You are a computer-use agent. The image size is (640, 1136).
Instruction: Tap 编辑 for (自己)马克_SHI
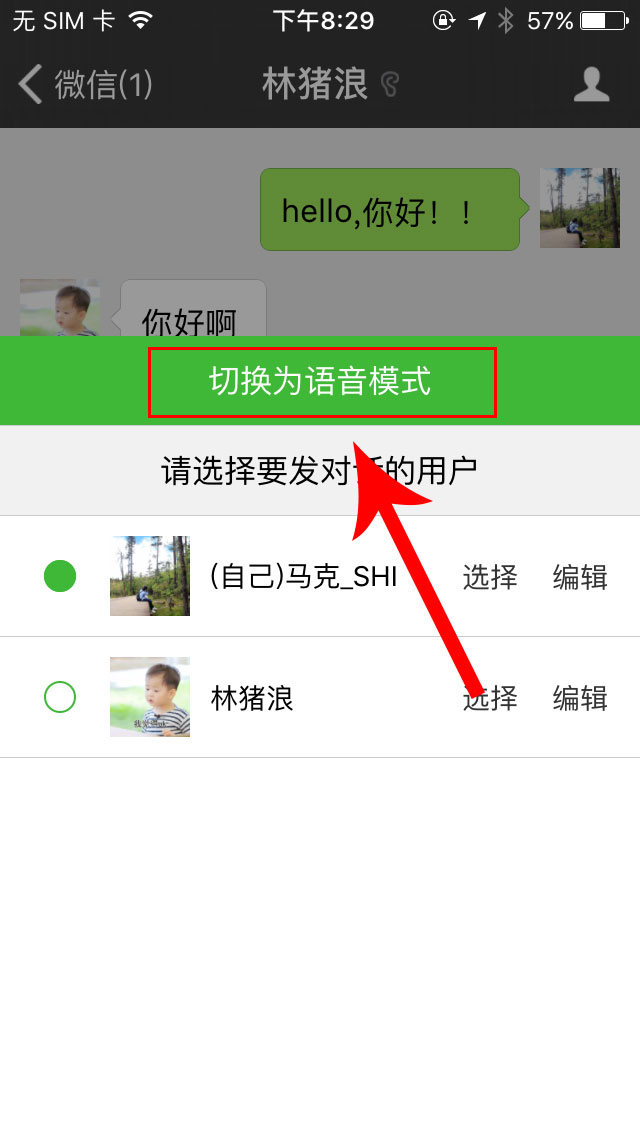pyautogui.click(x=580, y=577)
